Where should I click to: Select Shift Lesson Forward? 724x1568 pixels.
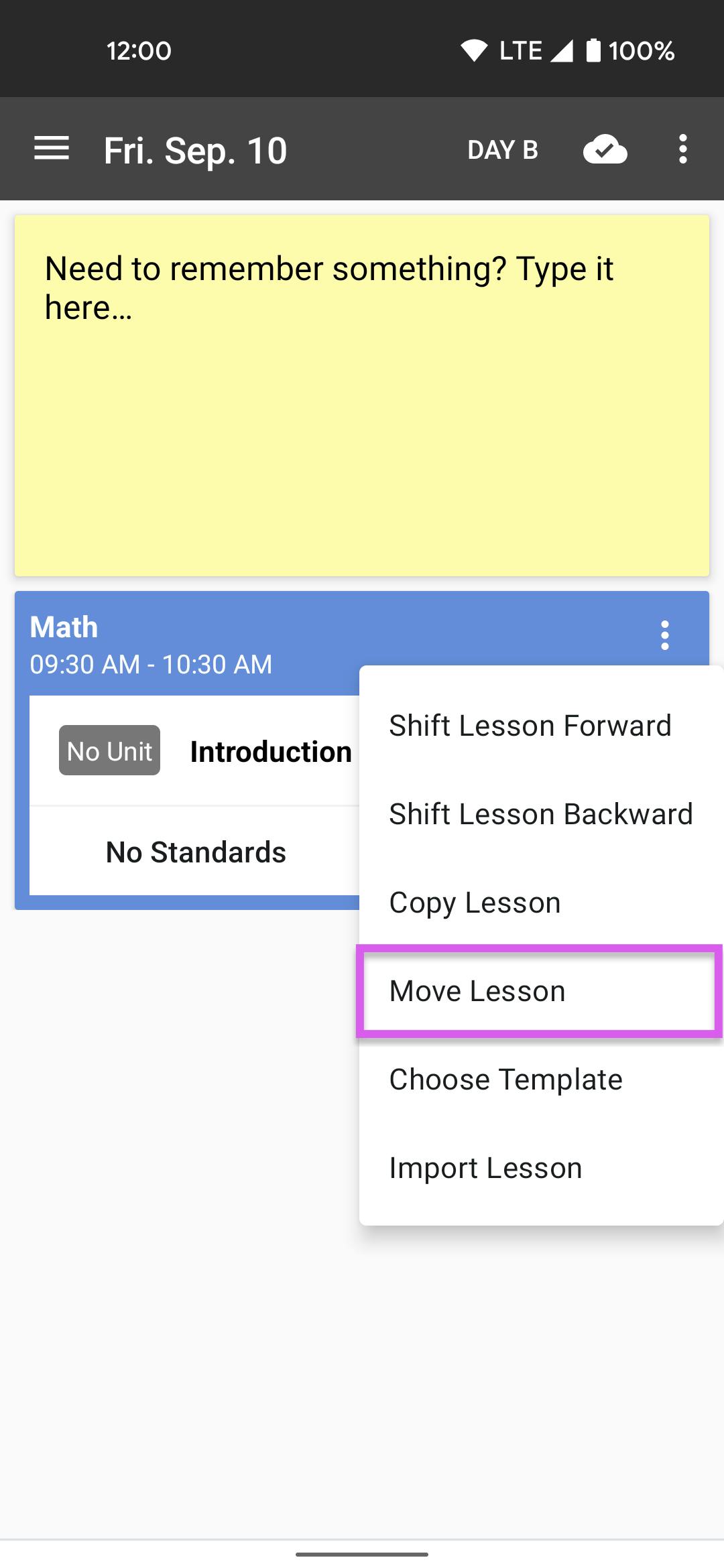pyautogui.click(x=541, y=726)
